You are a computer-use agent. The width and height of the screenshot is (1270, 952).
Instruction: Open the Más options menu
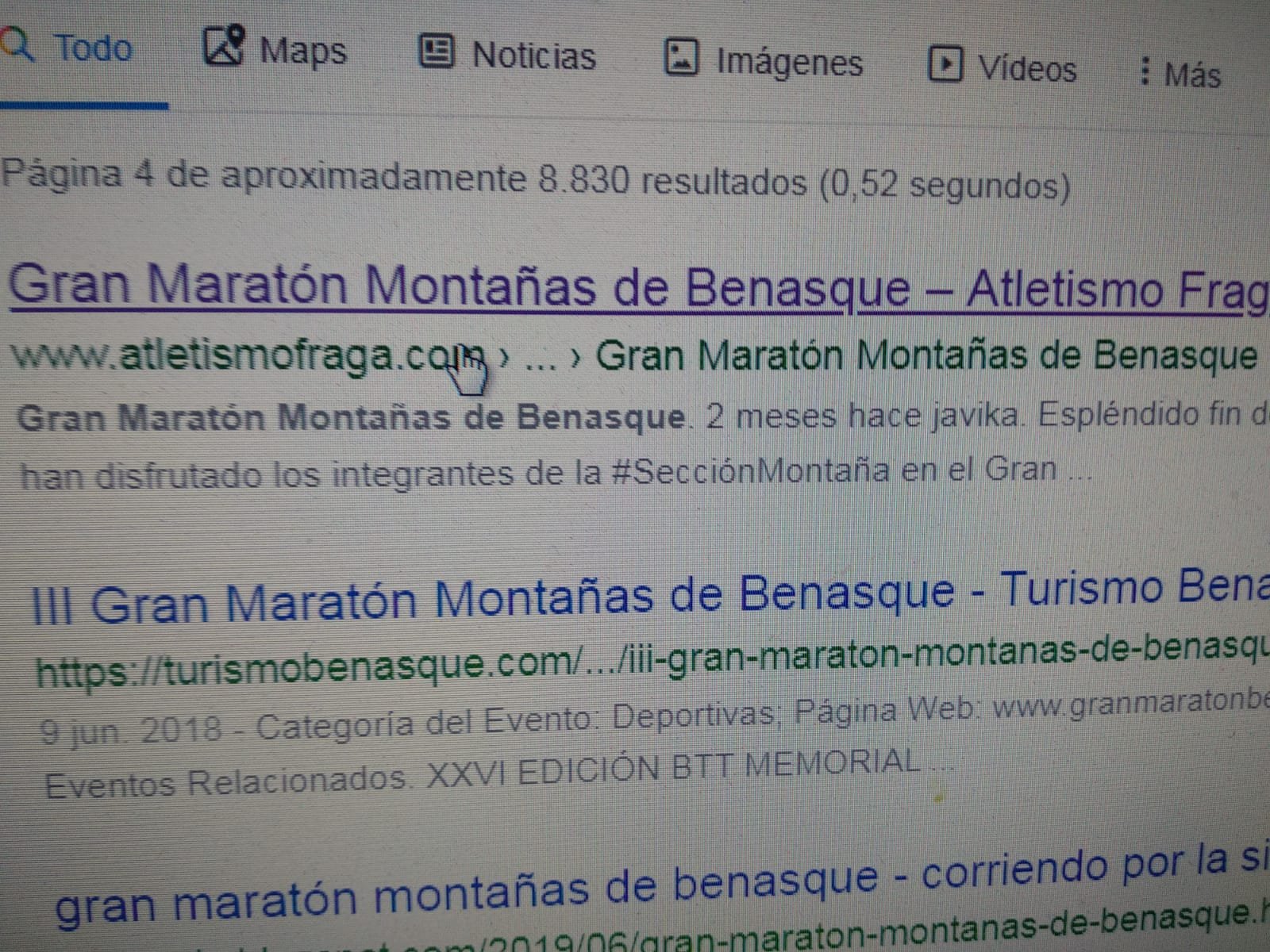[1180, 75]
